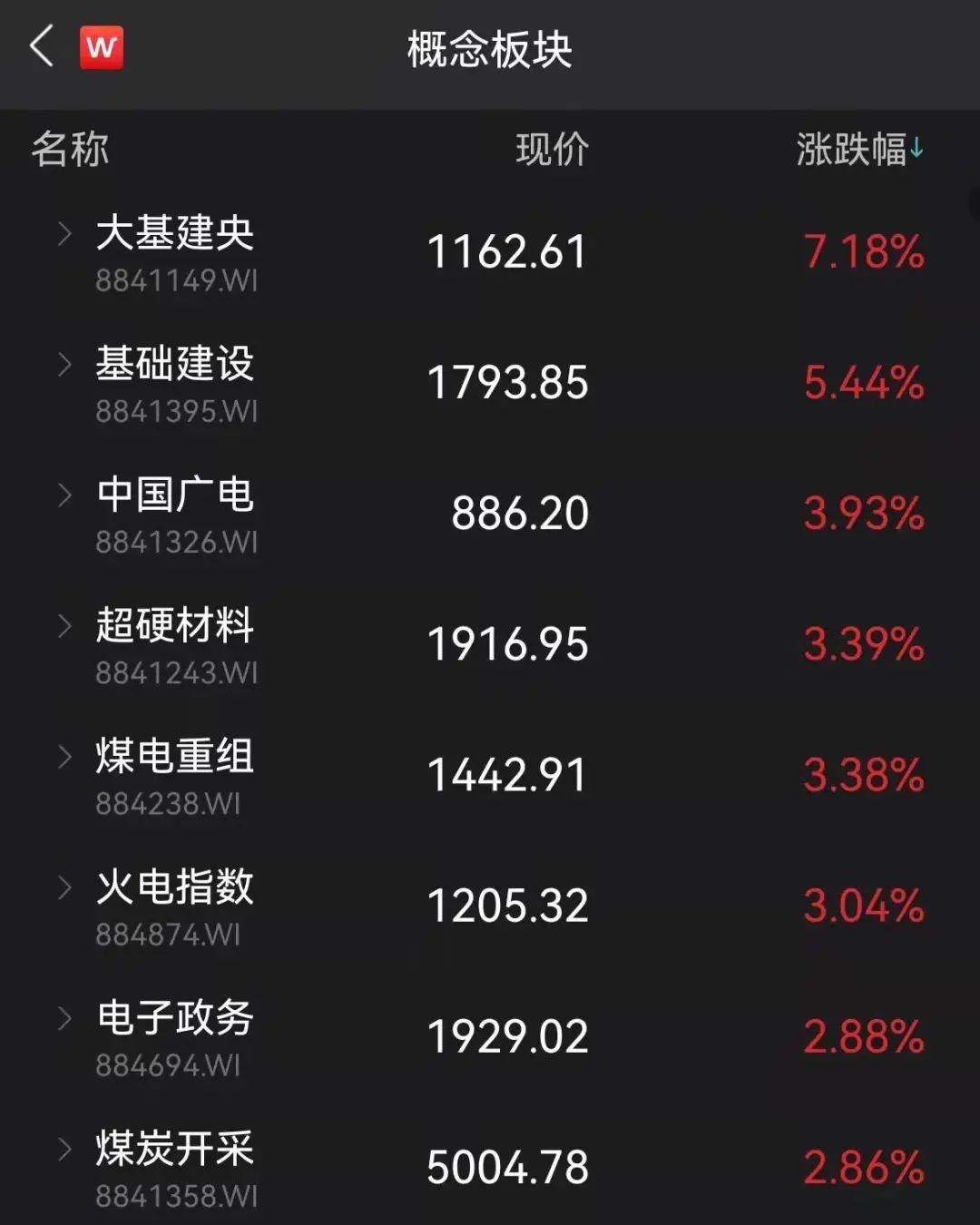
Task: View the 火电指数 entry
Action: pos(490,906)
